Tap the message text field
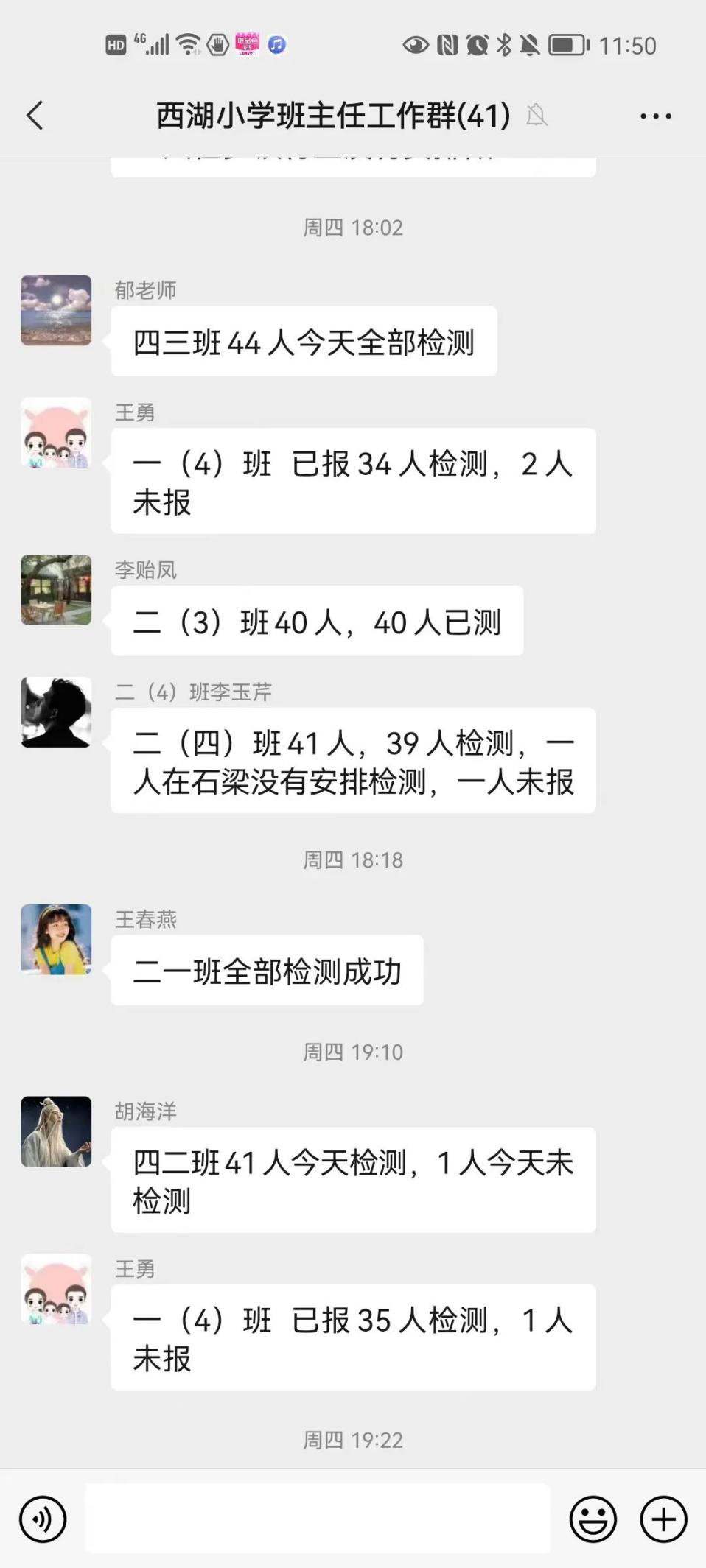The image size is (706, 1568). pyautogui.click(x=317, y=1519)
